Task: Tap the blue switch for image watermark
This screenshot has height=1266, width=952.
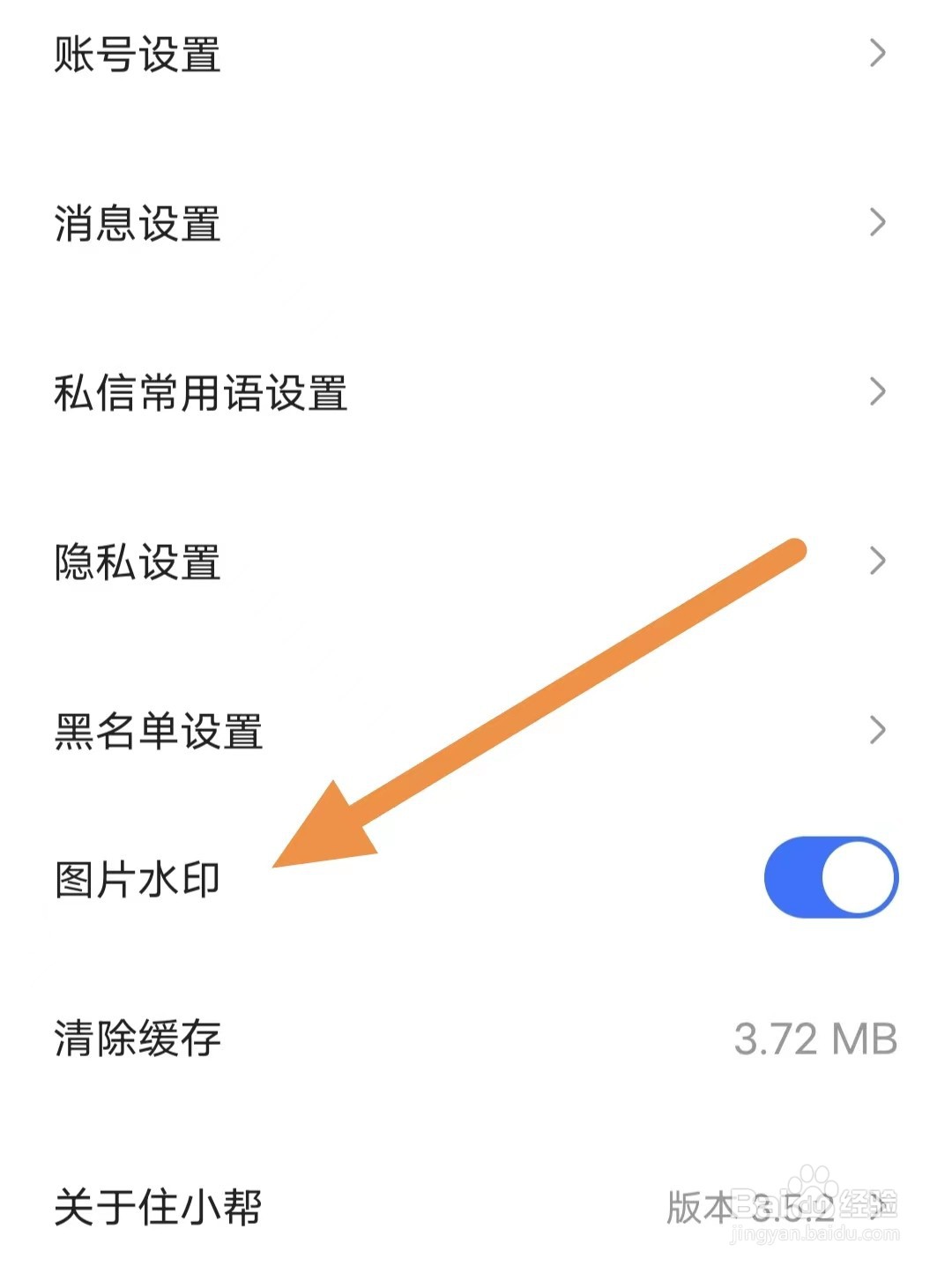Action: point(829,876)
